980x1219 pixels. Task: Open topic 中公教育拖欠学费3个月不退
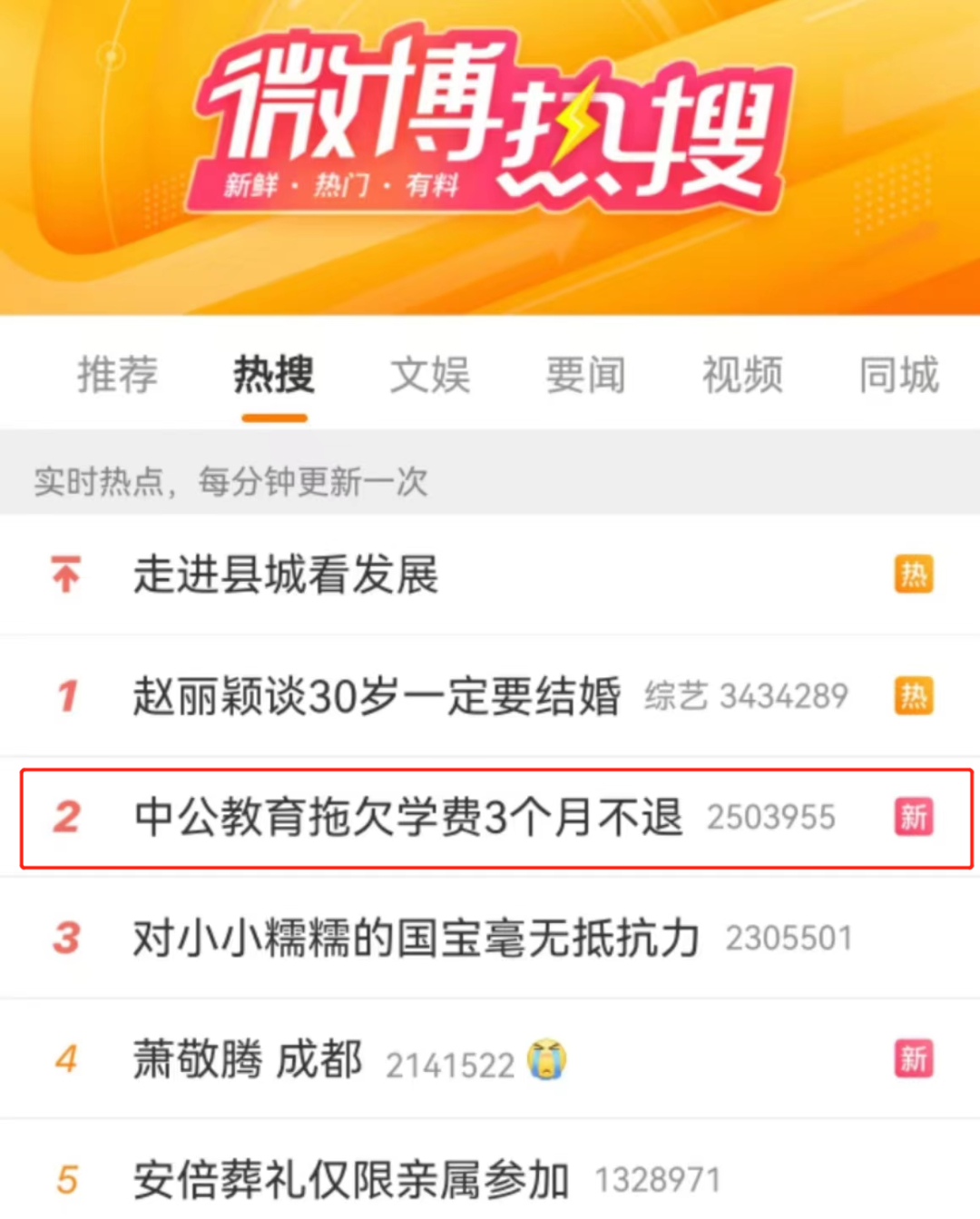(x=408, y=817)
